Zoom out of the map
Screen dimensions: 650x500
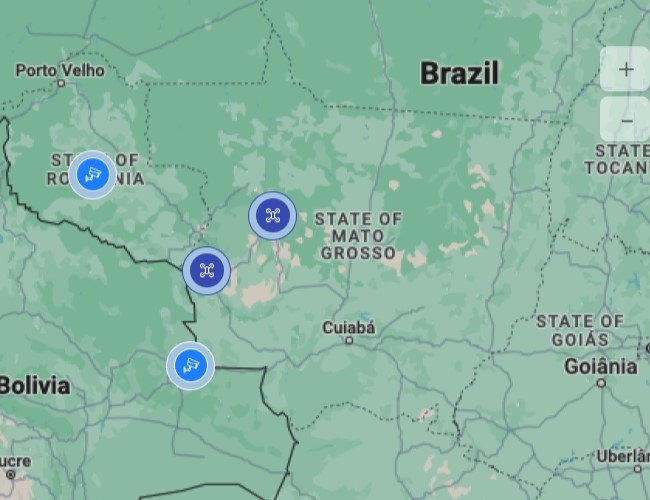[626, 119]
